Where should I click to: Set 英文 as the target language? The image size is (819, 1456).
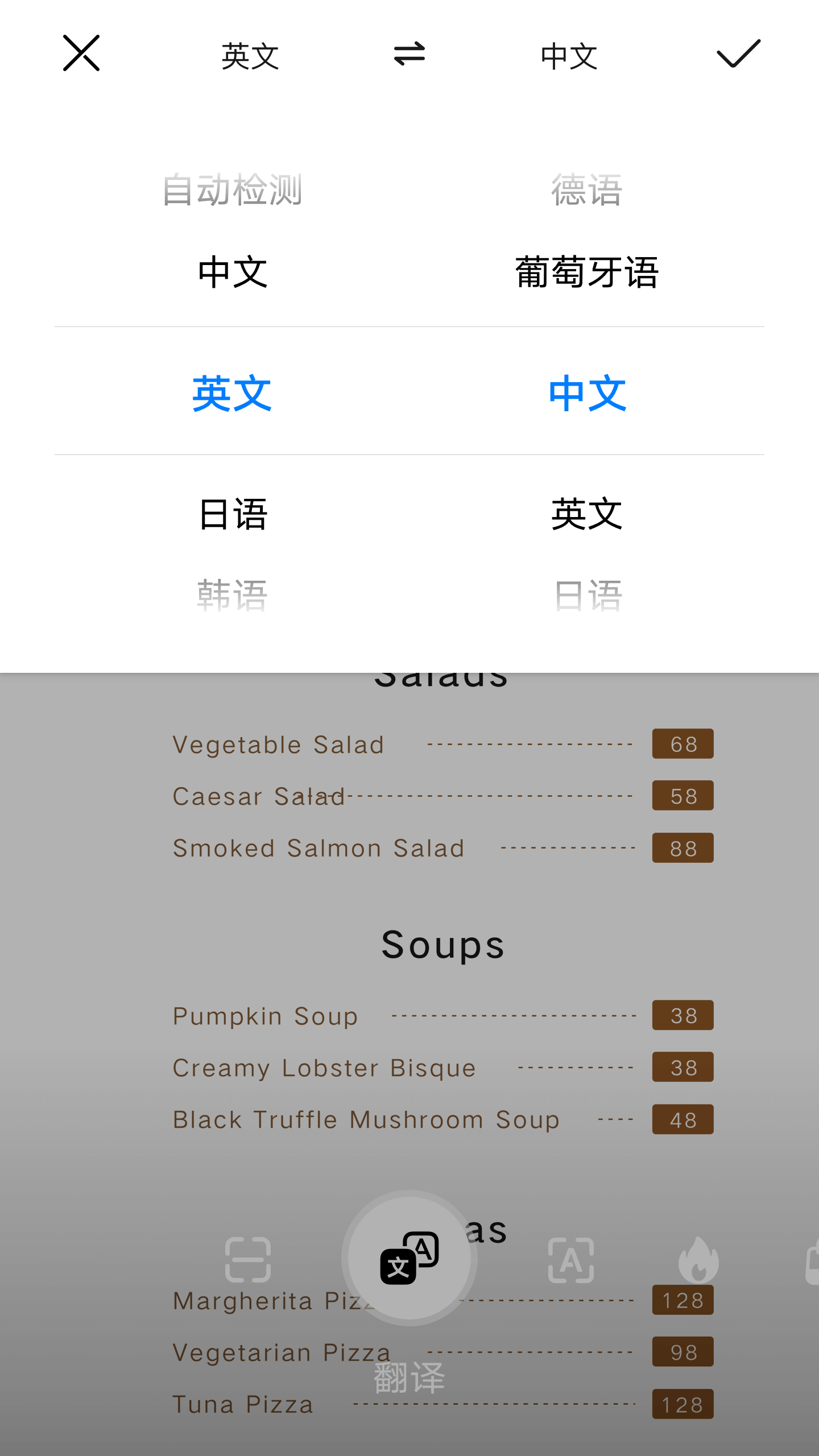coord(586,514)
